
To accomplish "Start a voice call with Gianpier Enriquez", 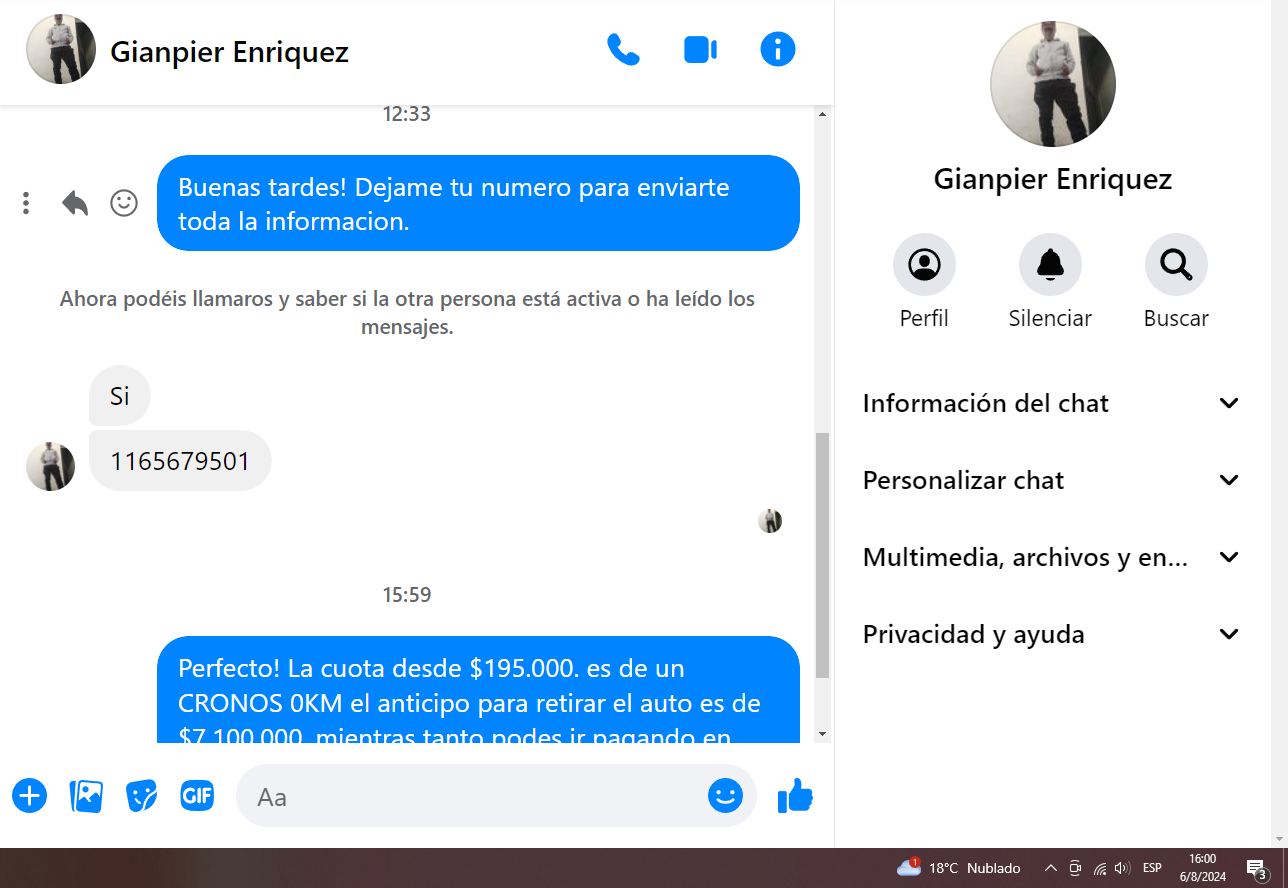I will tap(623, 50).
